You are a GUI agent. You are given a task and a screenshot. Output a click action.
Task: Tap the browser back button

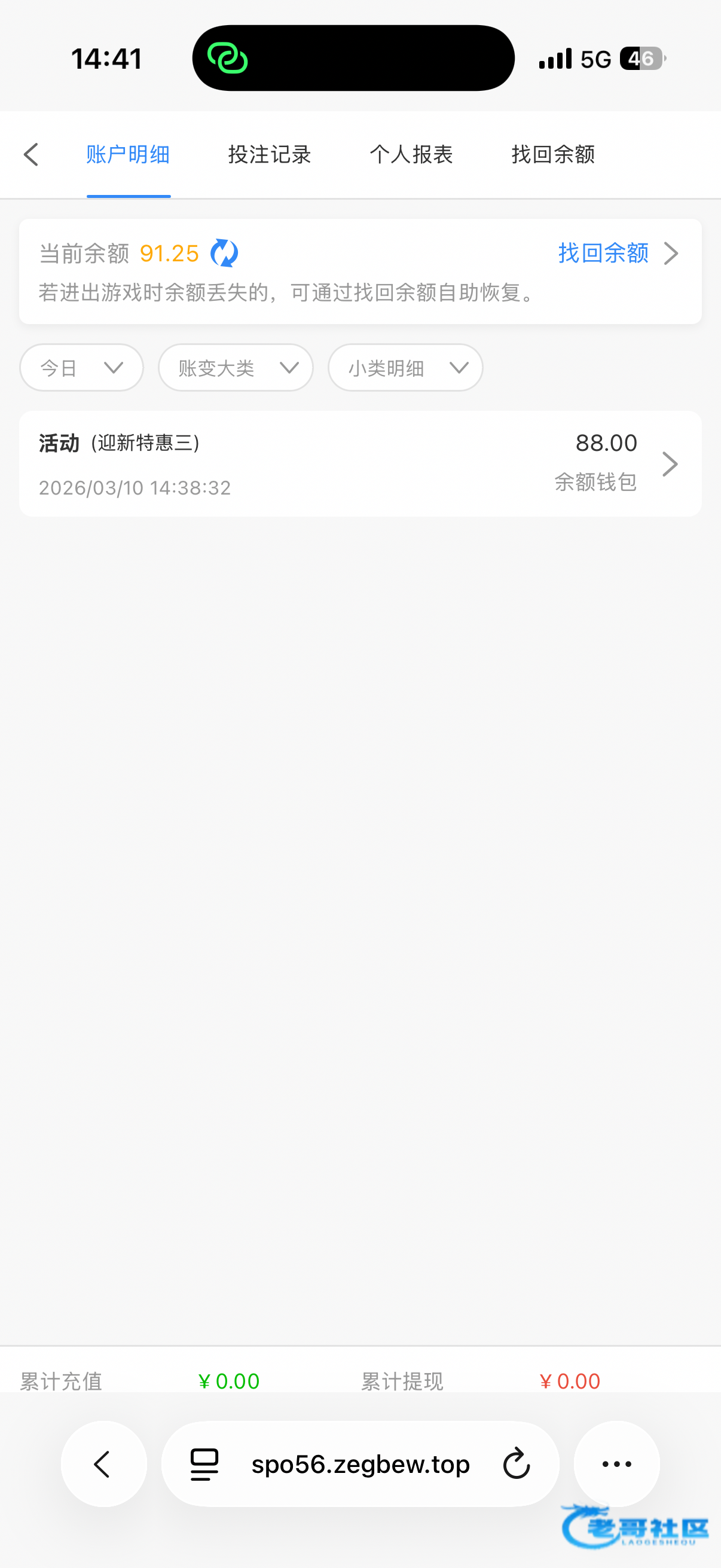104,1464
